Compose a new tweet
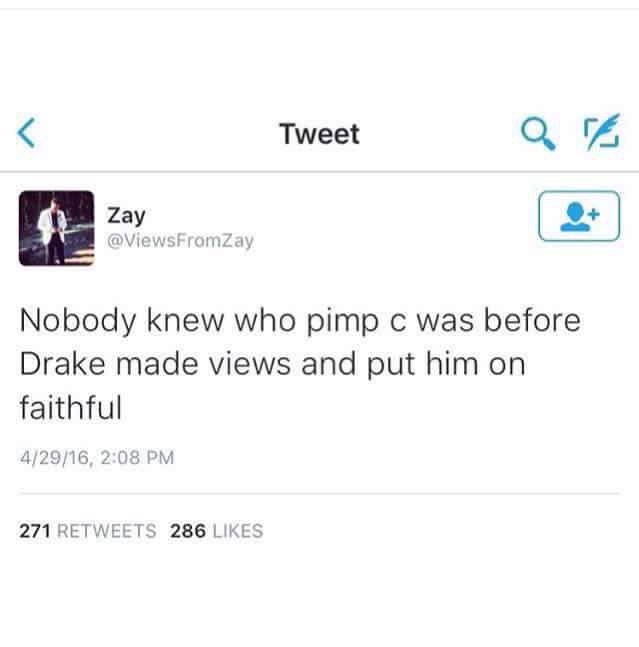The width and height of the screenshot is (639, 647). click(601, 133)
